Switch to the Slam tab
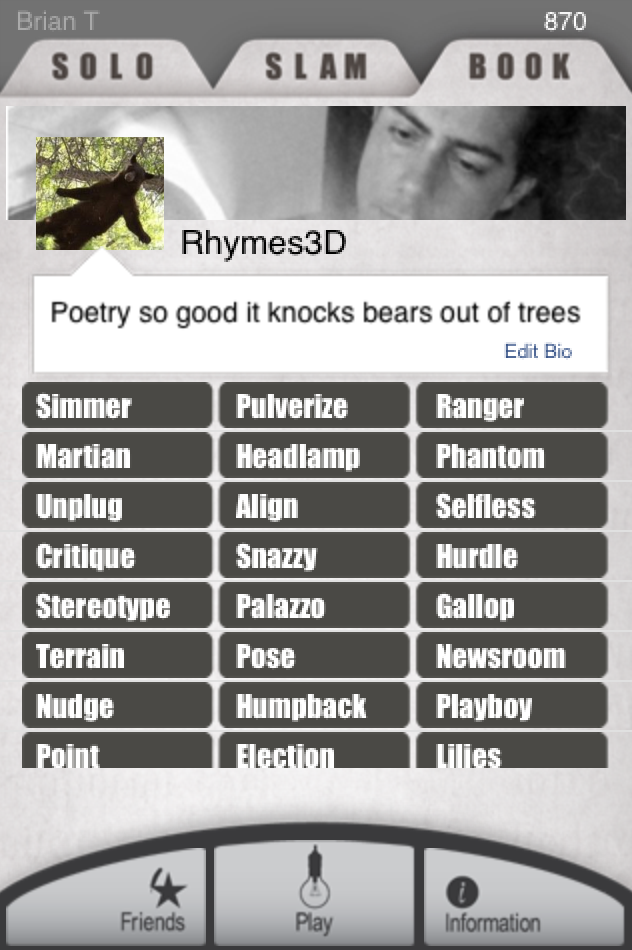The width and height of the screenshot is (632, 950). coord(316,67)
